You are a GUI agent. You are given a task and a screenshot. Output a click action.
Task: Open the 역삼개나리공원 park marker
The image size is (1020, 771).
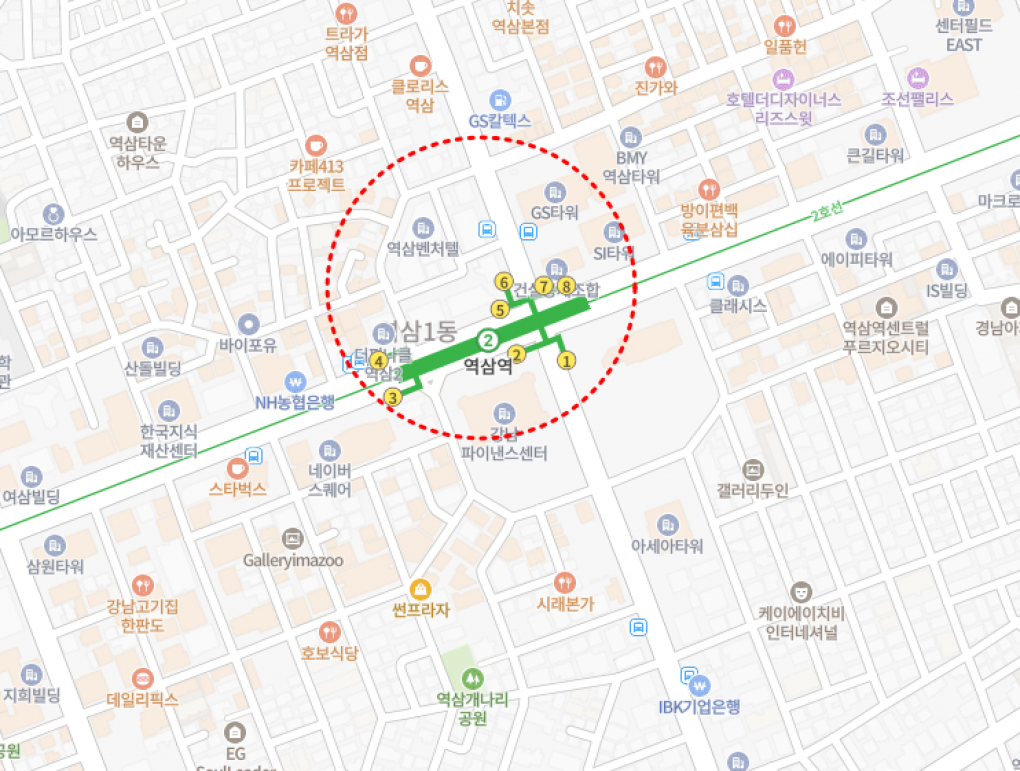coord(471,675)
